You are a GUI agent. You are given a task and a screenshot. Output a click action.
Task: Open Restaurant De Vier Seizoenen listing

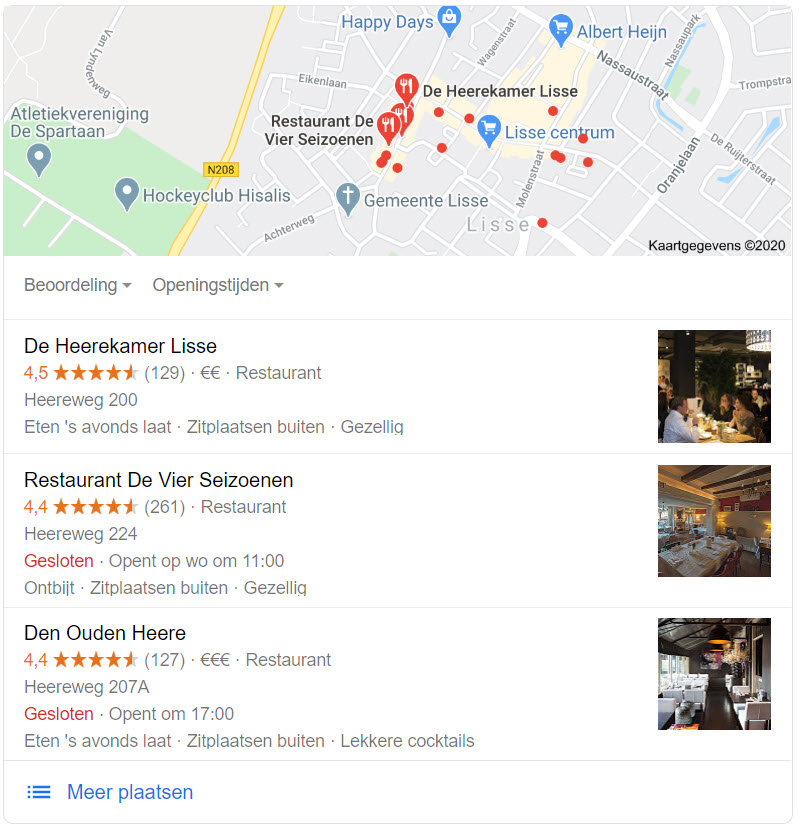(x=158, y=480)
